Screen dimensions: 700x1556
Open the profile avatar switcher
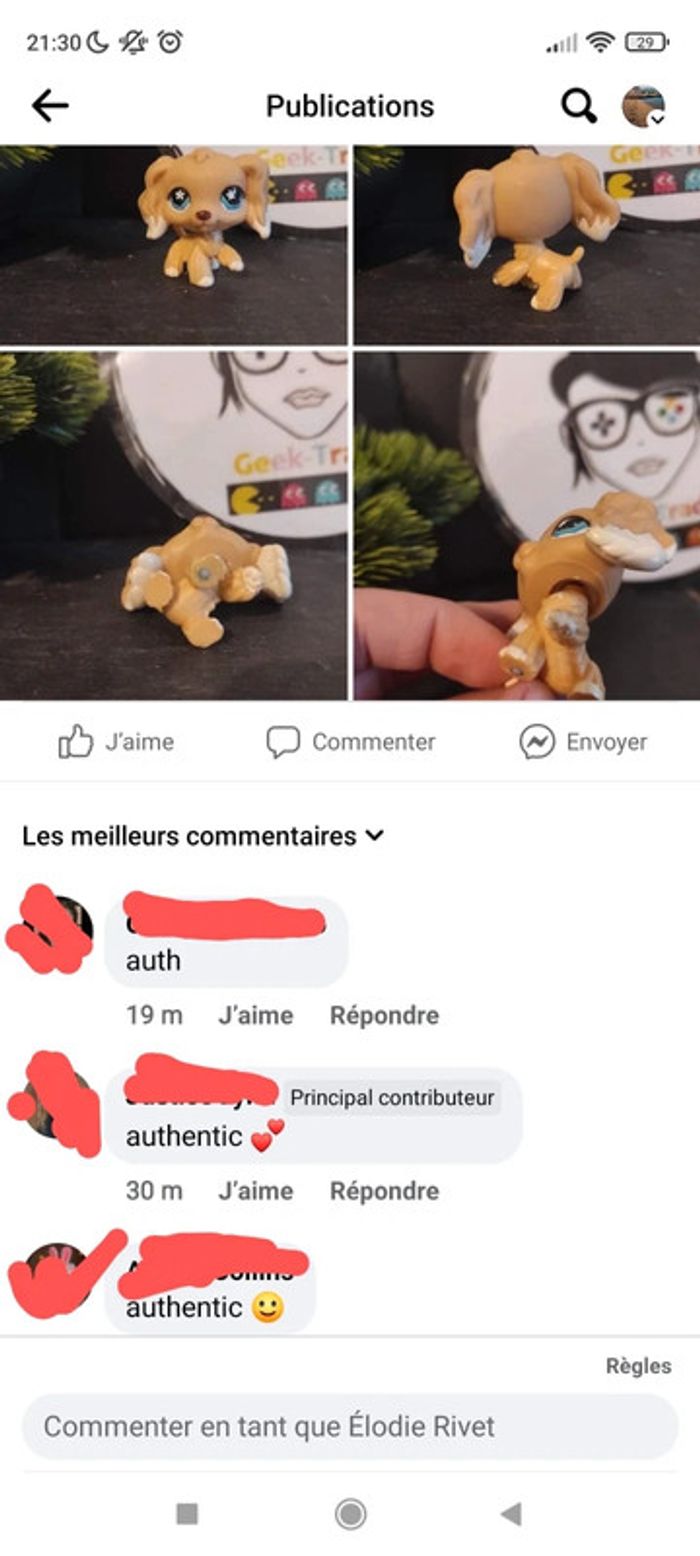pyautogui.click(x=643, y=106)
